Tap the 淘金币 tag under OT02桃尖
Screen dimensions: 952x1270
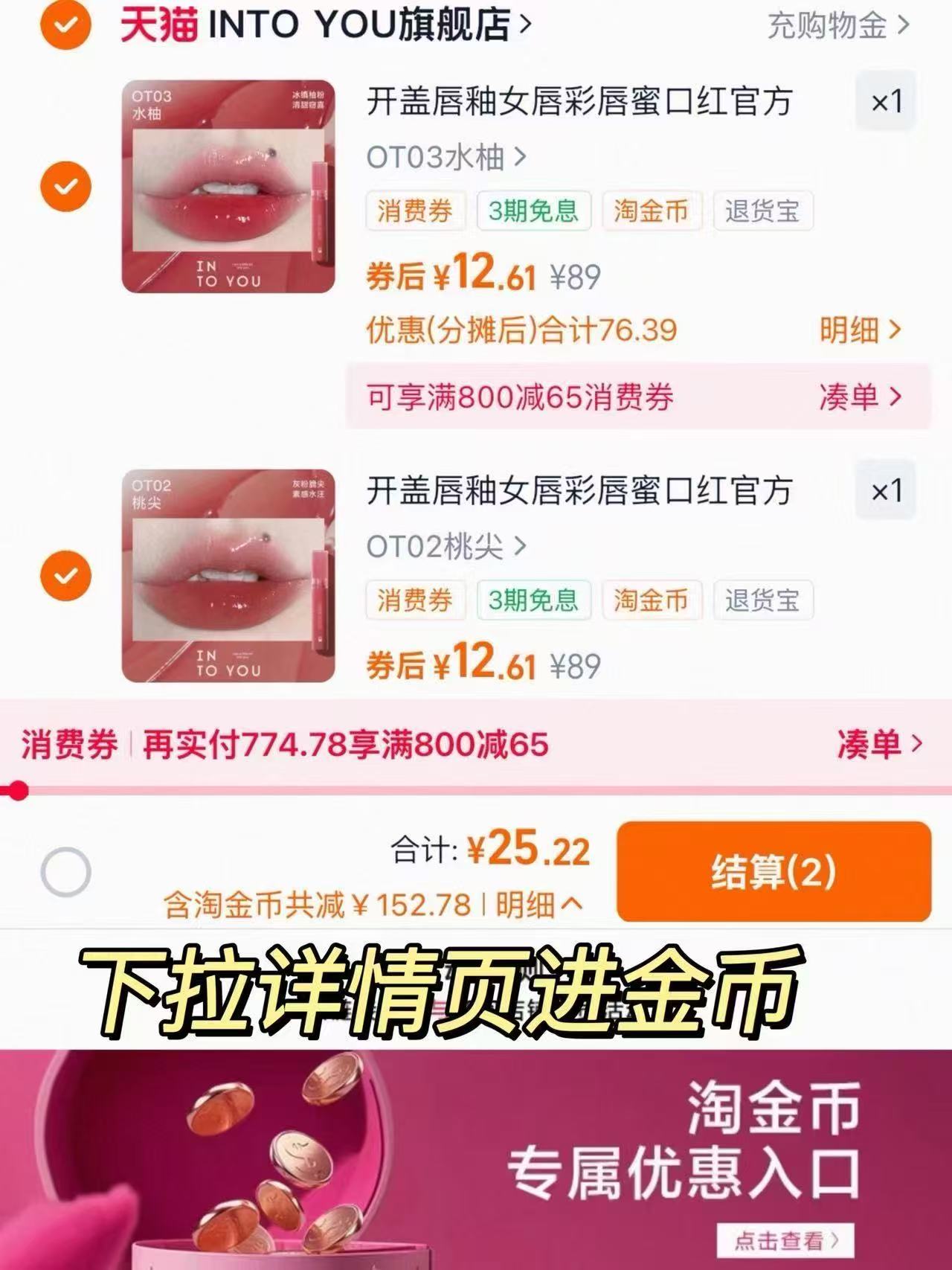(x=651, y=601)
